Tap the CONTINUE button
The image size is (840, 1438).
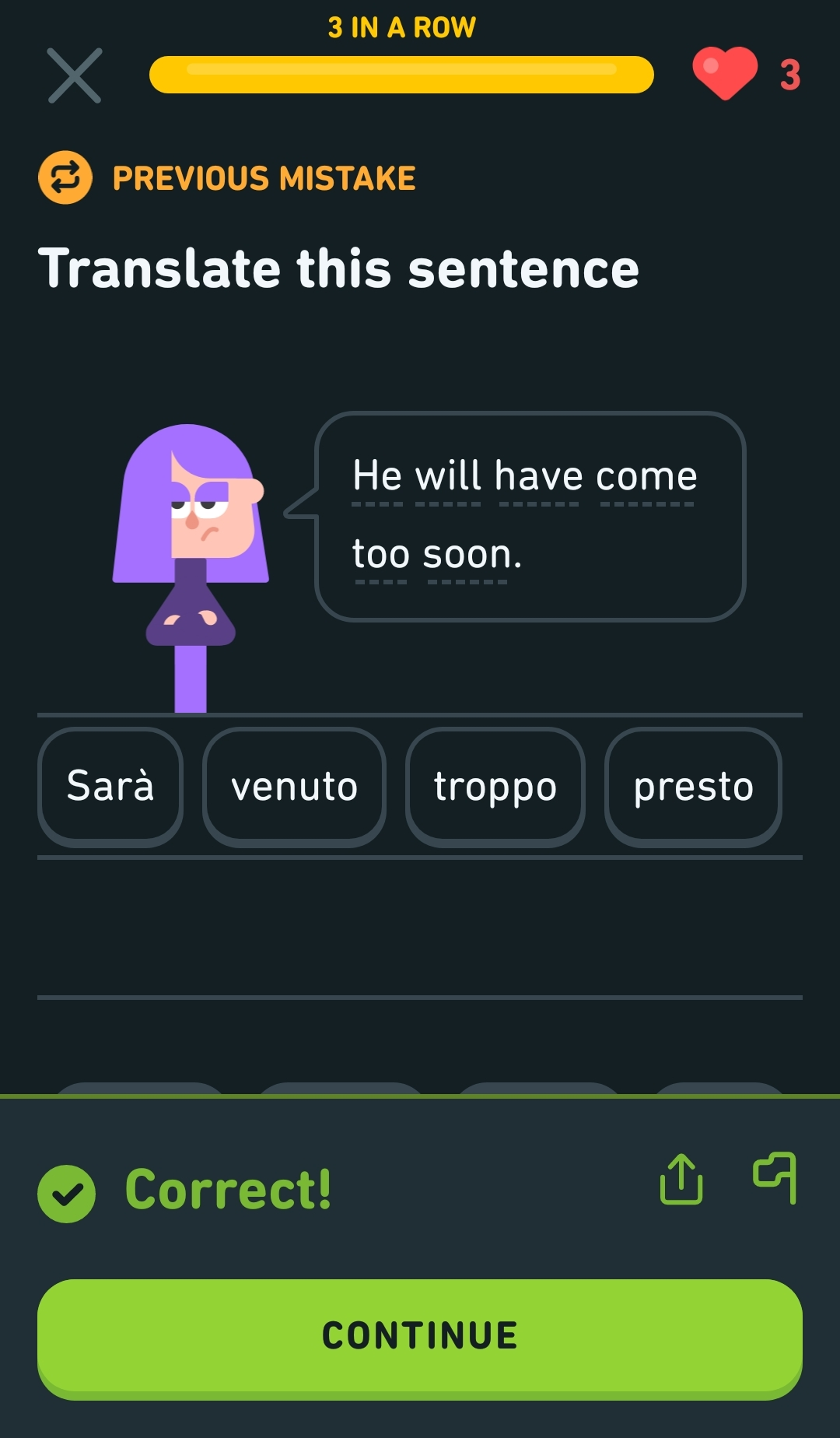pyautogui.click(x=420, y=1337)
